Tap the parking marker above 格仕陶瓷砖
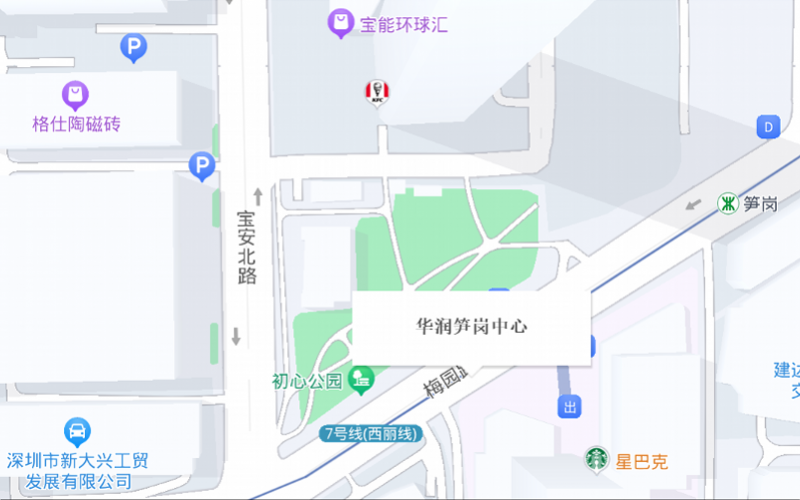The width and height of the screenshot is (800, 500). click(x=133, y=46)
